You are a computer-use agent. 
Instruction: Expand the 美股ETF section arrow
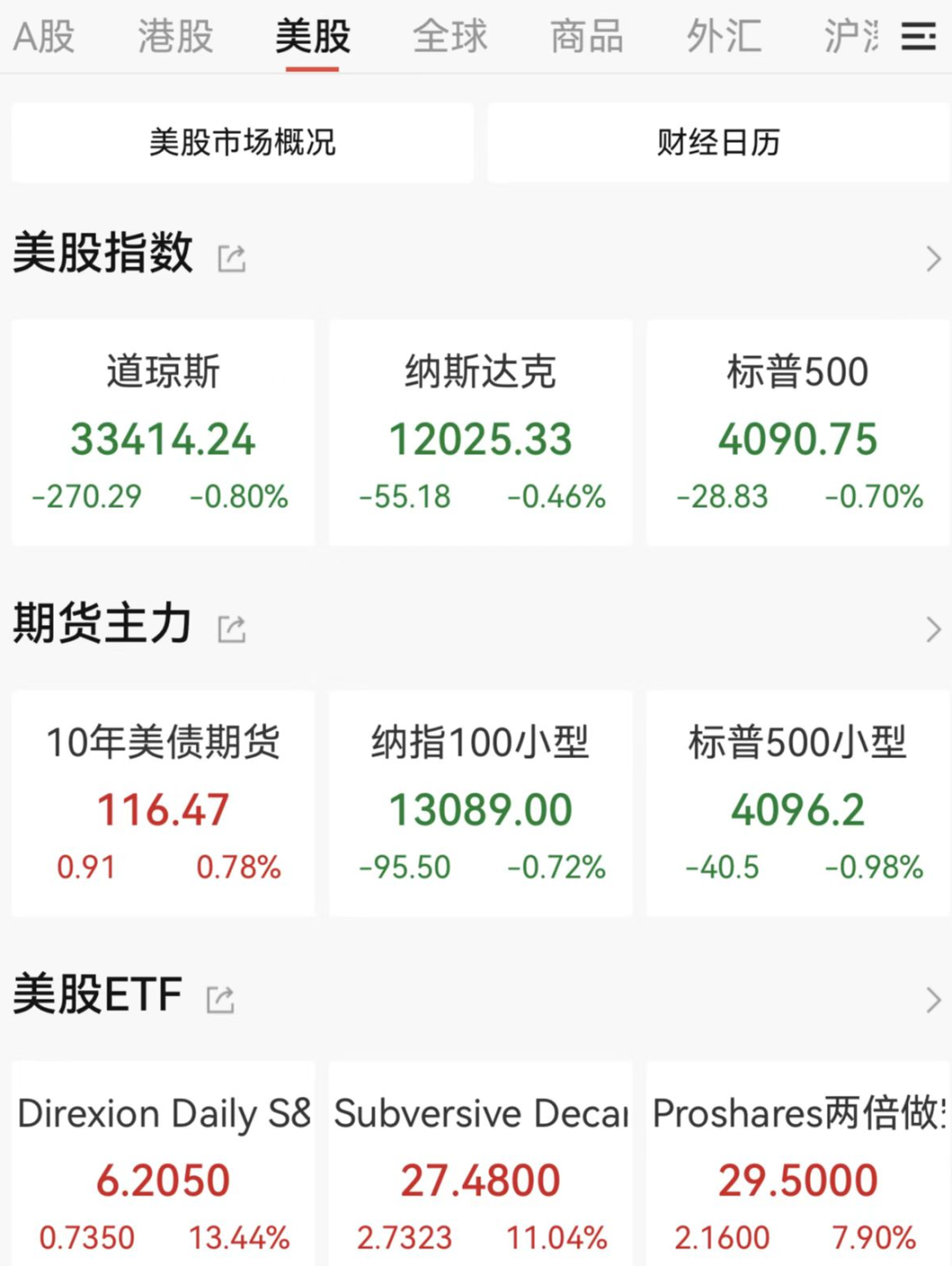point(933,999)
